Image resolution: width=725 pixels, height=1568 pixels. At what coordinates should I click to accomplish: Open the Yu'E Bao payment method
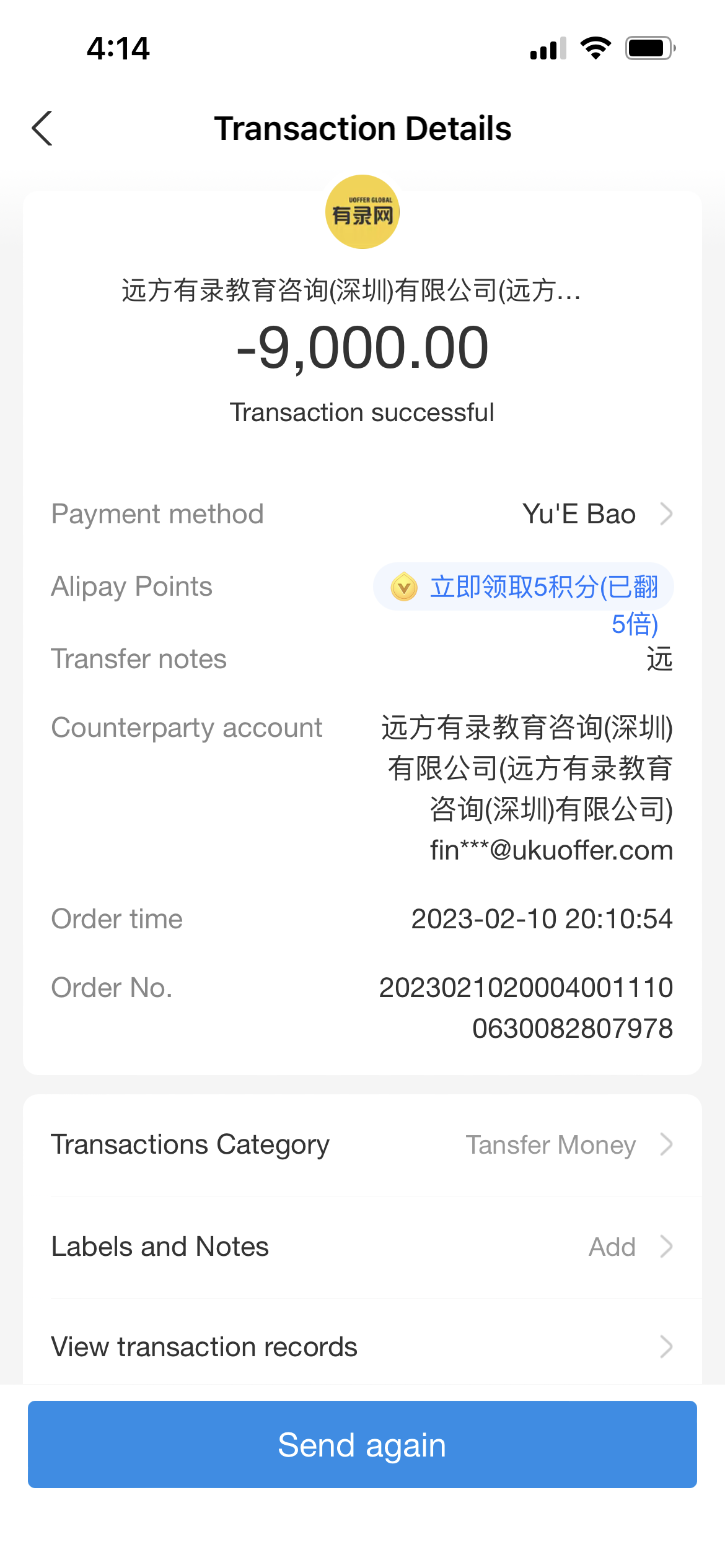pos(596,514)
